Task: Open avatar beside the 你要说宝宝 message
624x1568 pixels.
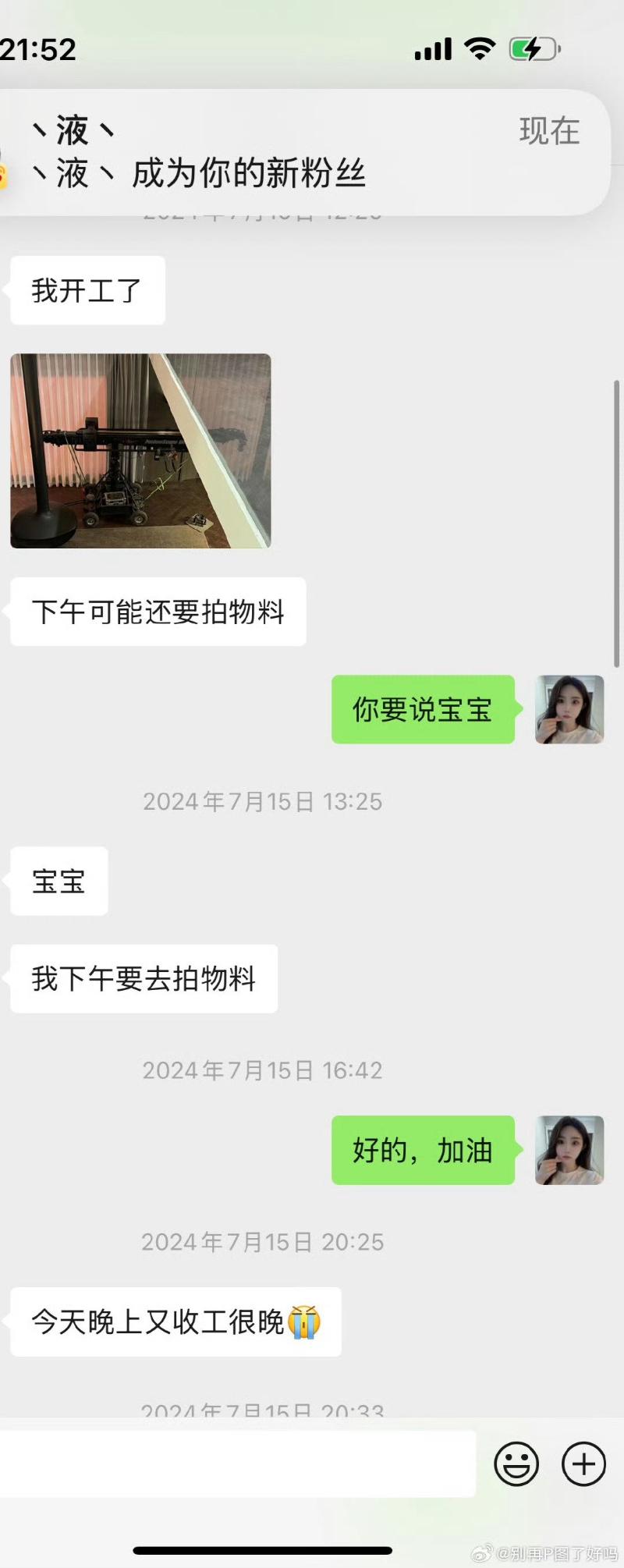Action: 569,709
